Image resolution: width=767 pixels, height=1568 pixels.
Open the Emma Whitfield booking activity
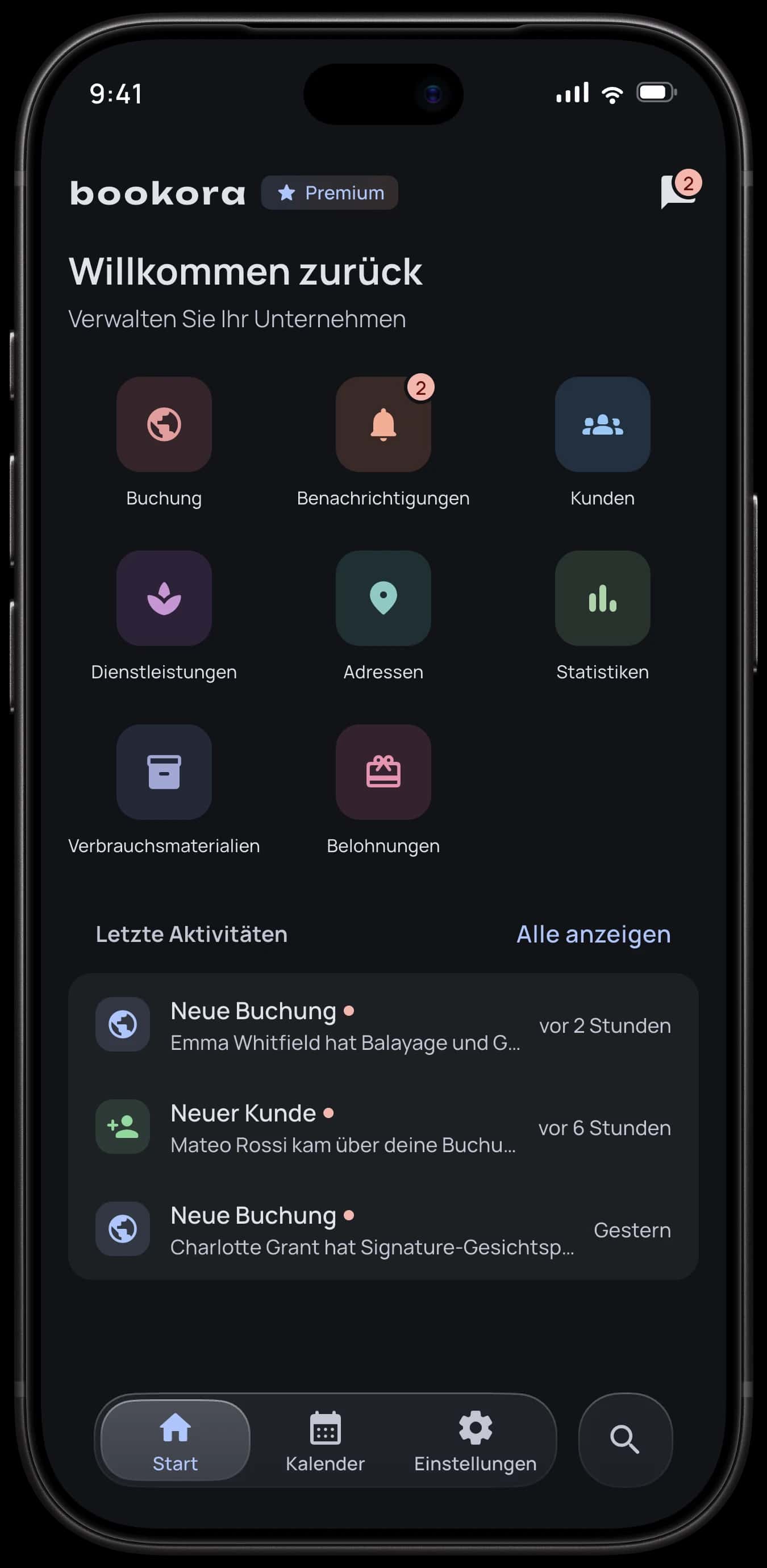pos(383,1025)
